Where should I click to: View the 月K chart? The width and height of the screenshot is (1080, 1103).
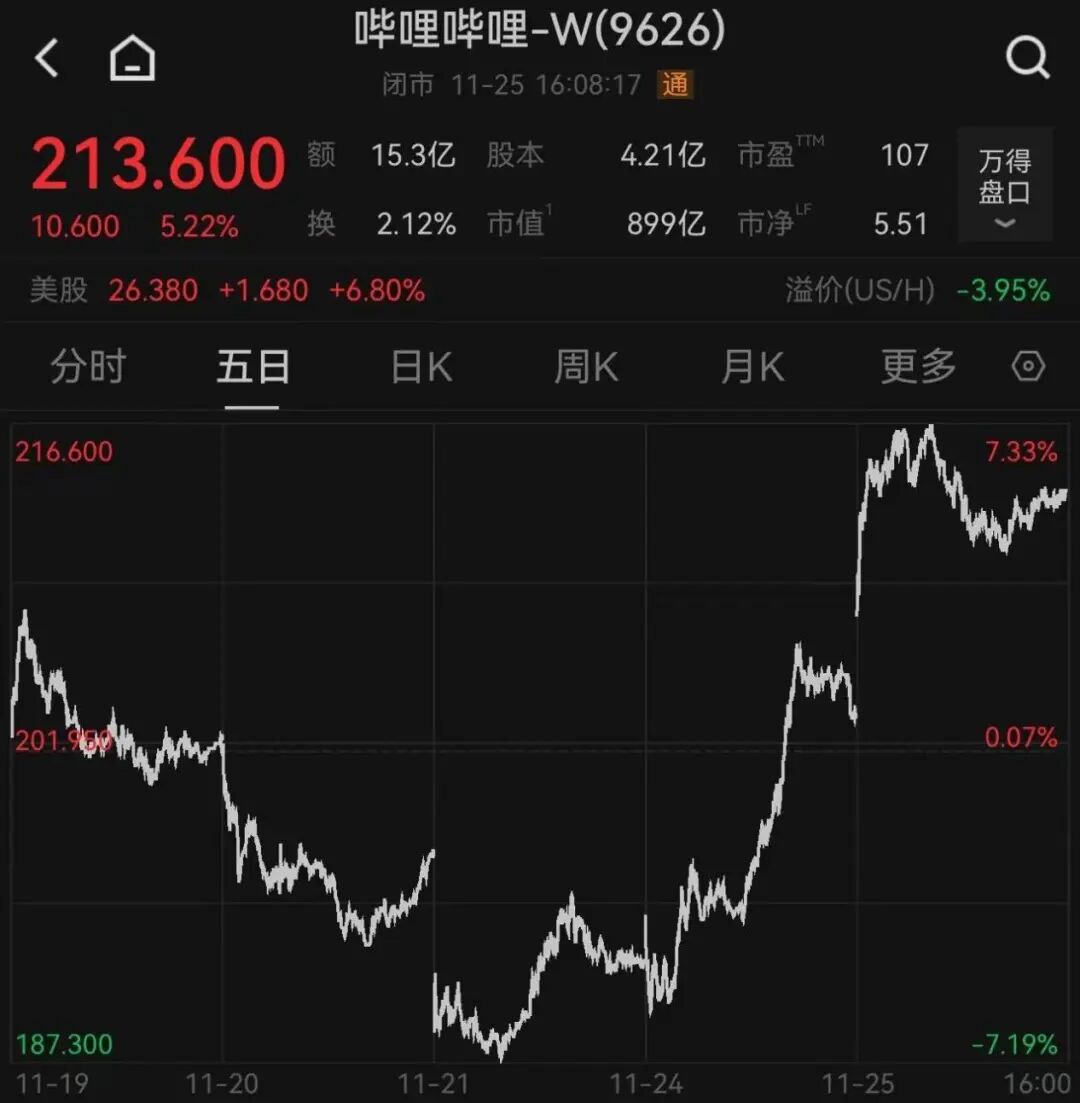pyautogui.click(x=752, y=367)
